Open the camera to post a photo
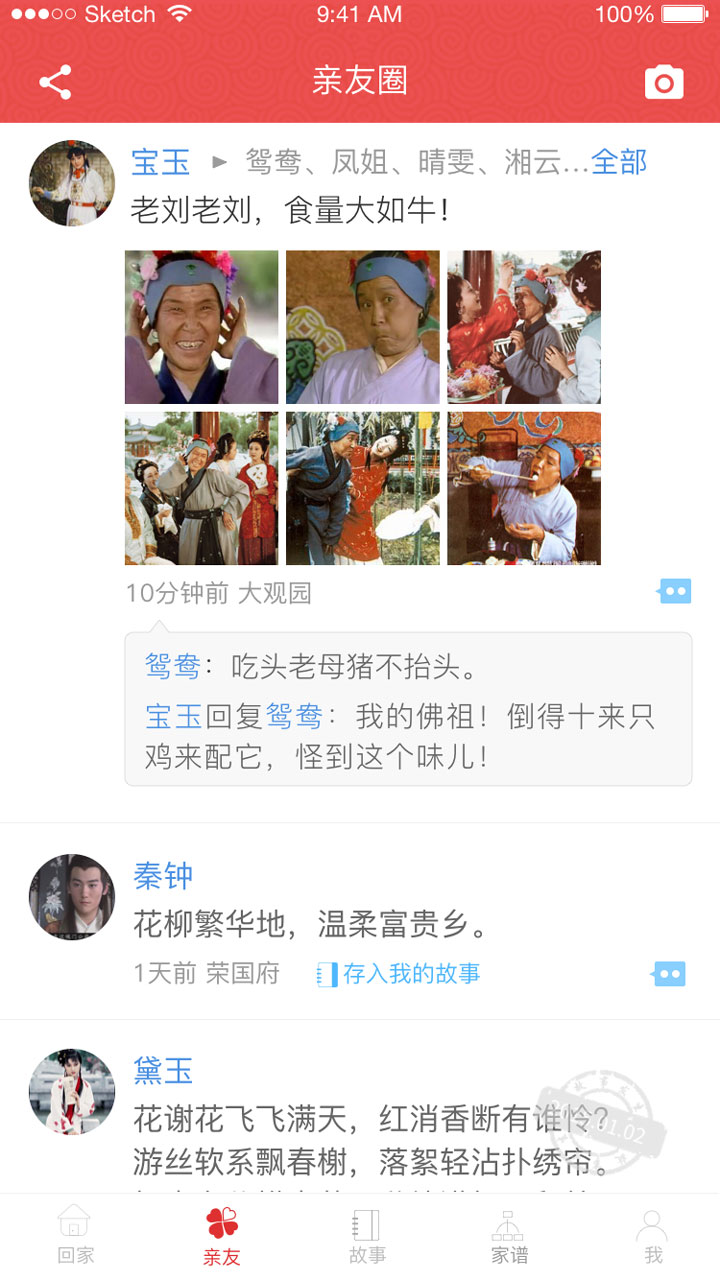This screenshot has width=720, height=1280. click(x=664, y=82)
